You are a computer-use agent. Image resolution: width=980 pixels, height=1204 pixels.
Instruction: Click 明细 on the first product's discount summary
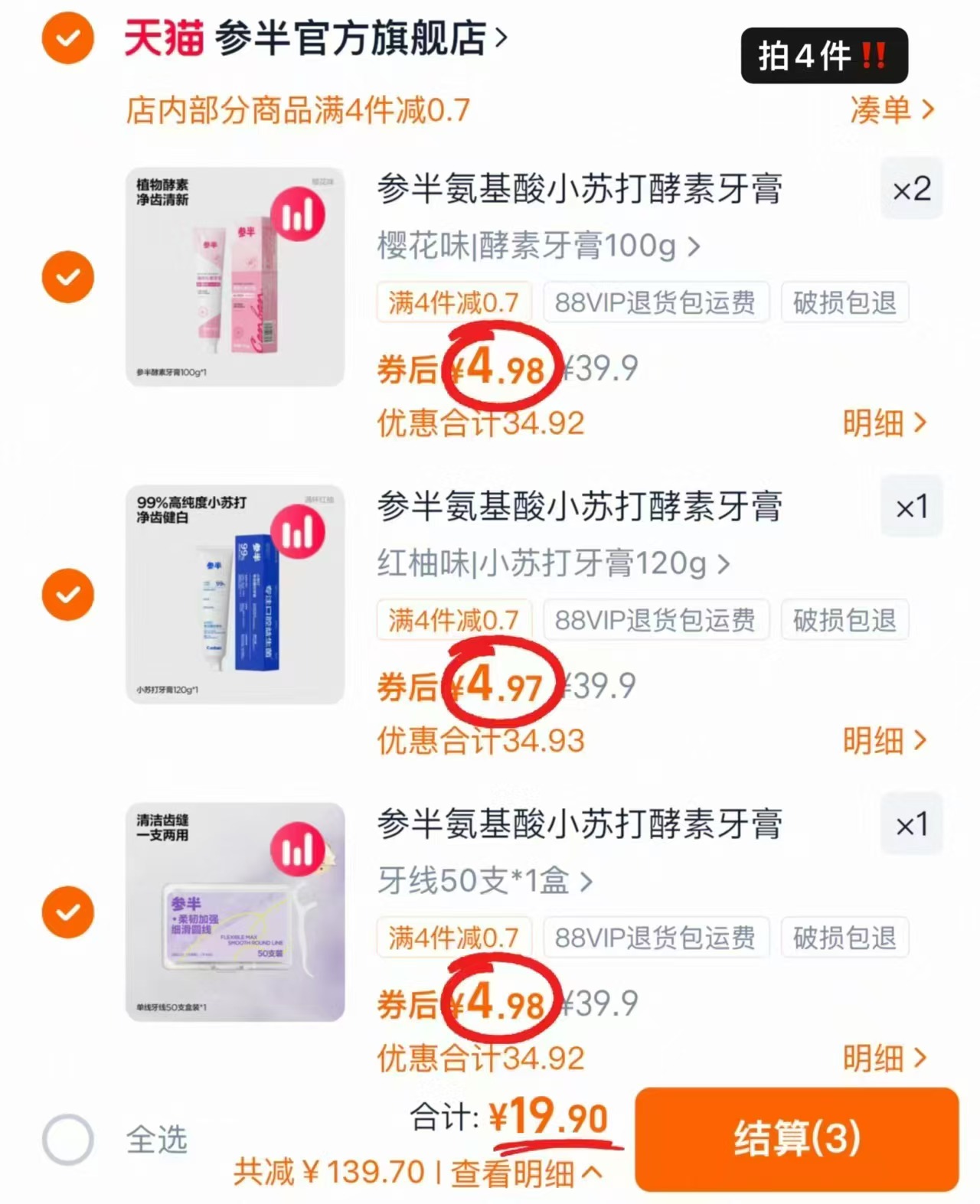coord(884,424)
